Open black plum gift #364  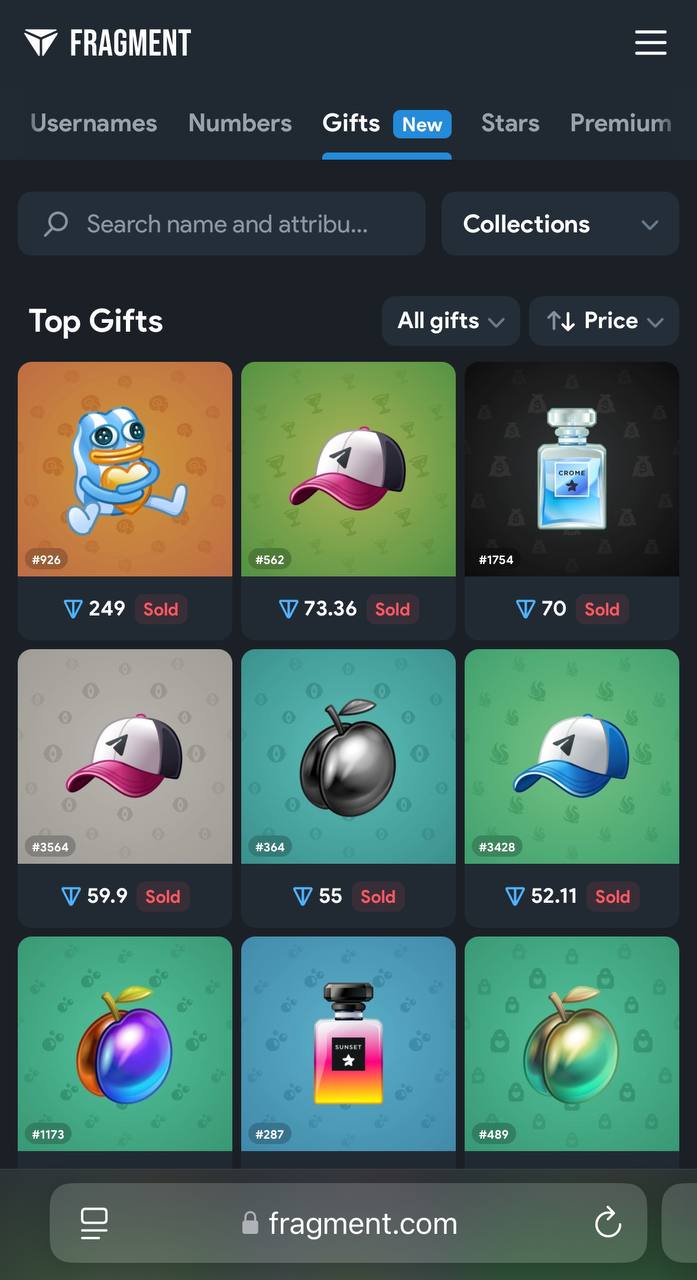[x=348, y=757]
